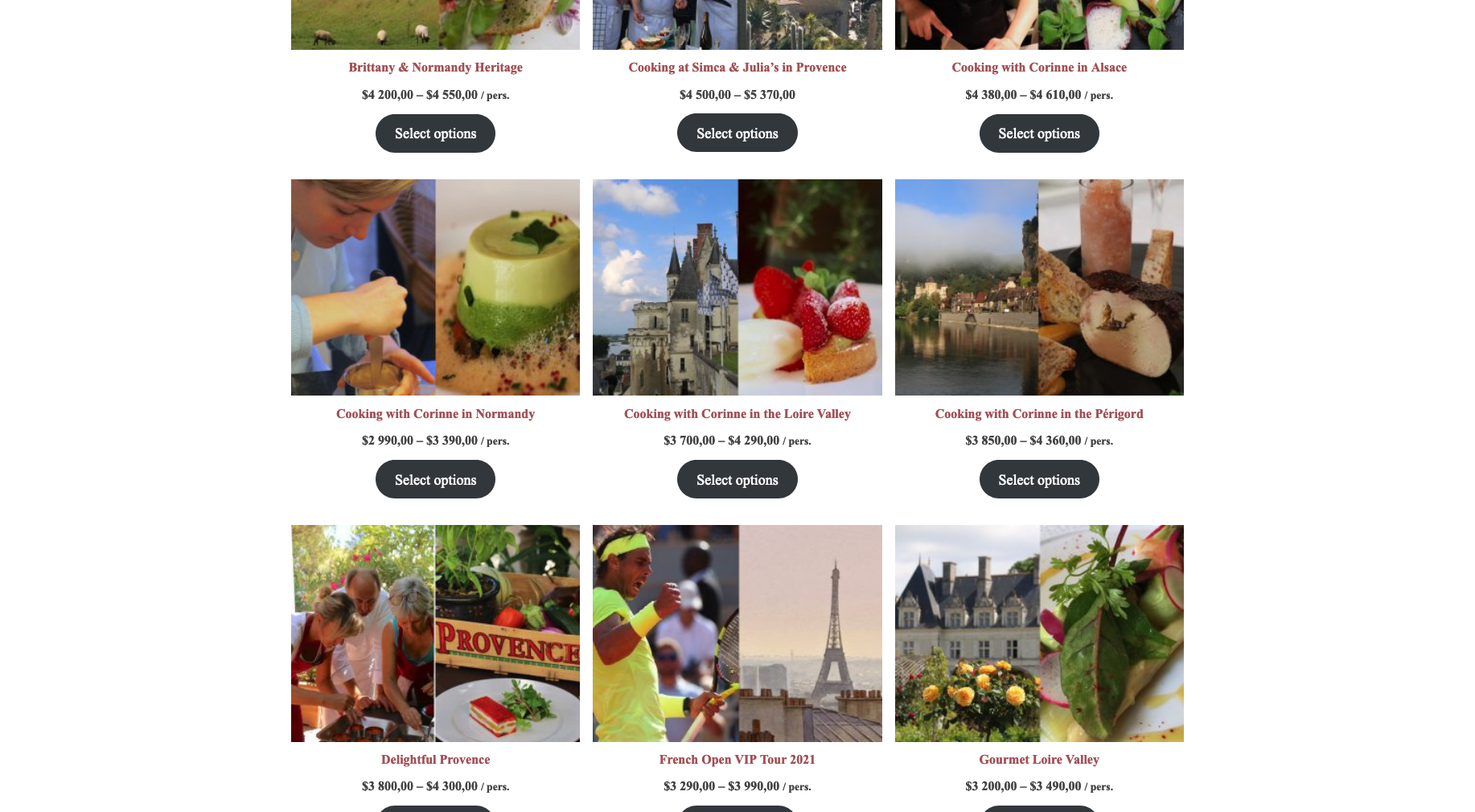Open the Périgord river village photo

1038,287
